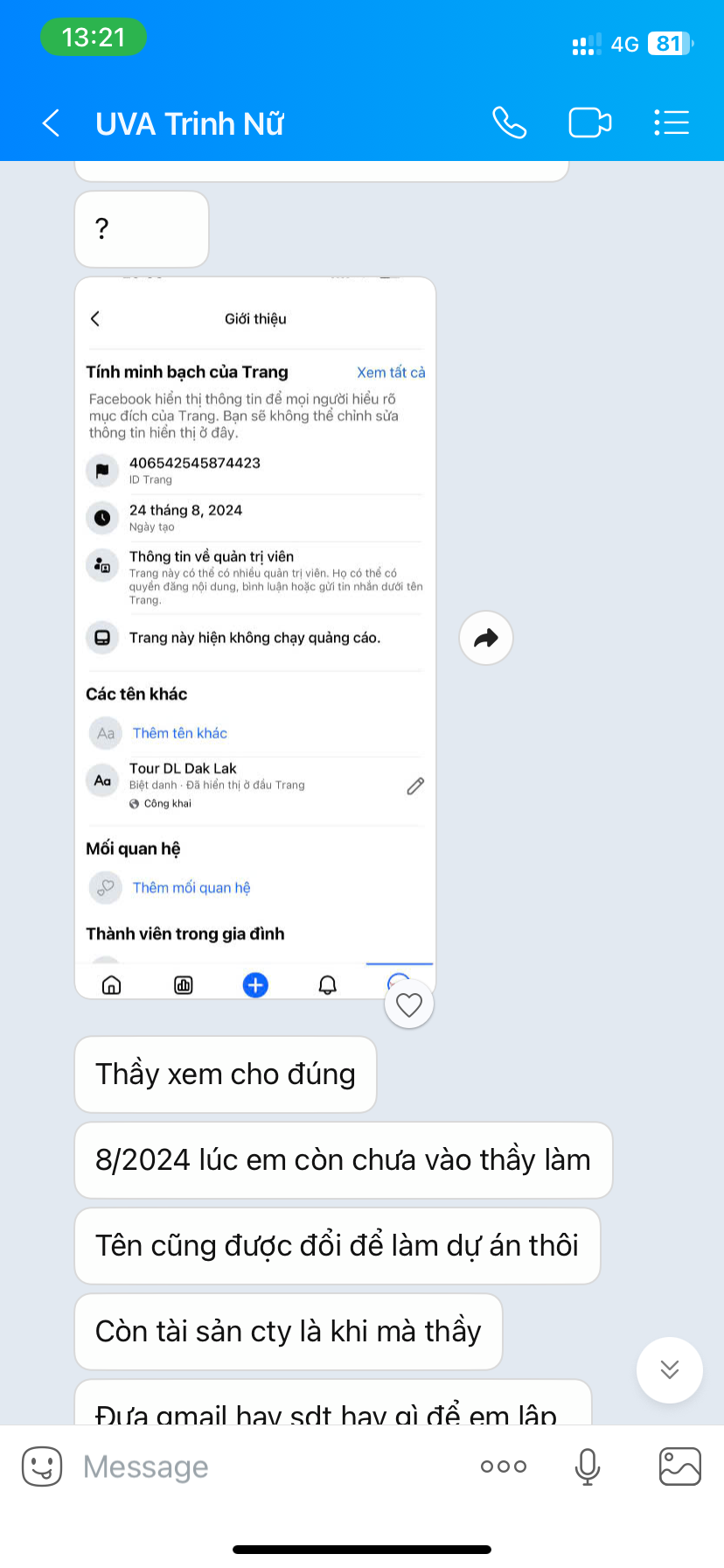Focus the Message text field
This screenshot has height=1568, width=724.
(x=271, y=1466)
